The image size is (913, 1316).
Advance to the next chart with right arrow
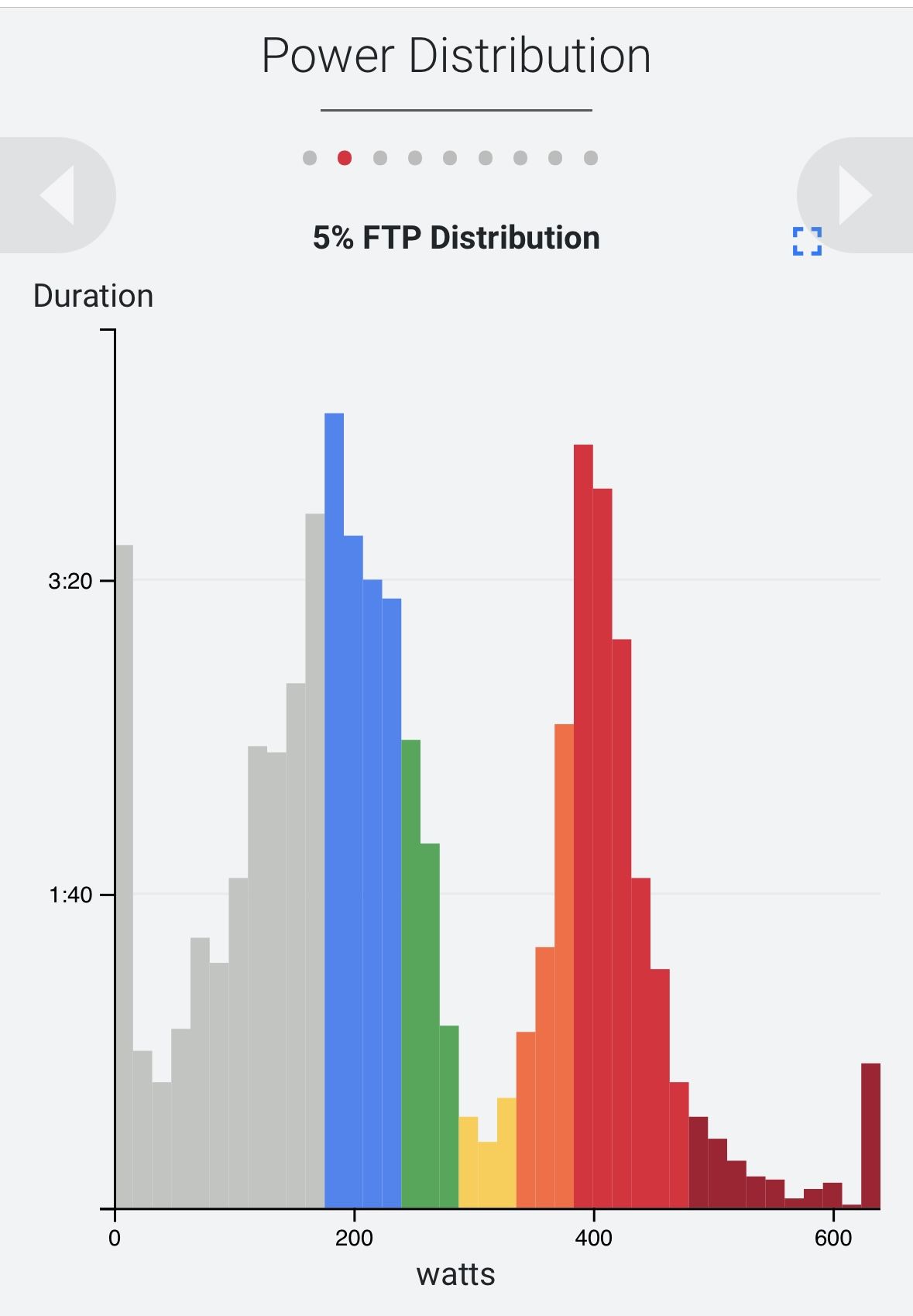coord(856,195)
